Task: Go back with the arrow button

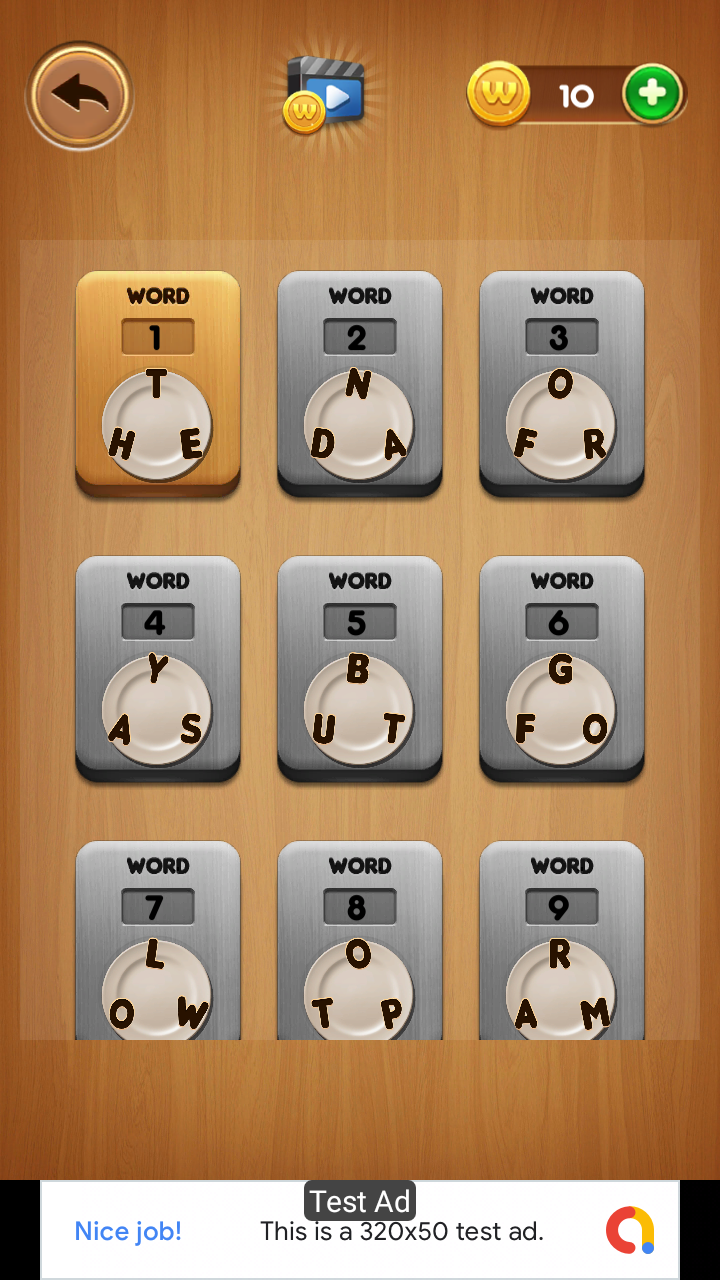Action: (x=79, y=96)
